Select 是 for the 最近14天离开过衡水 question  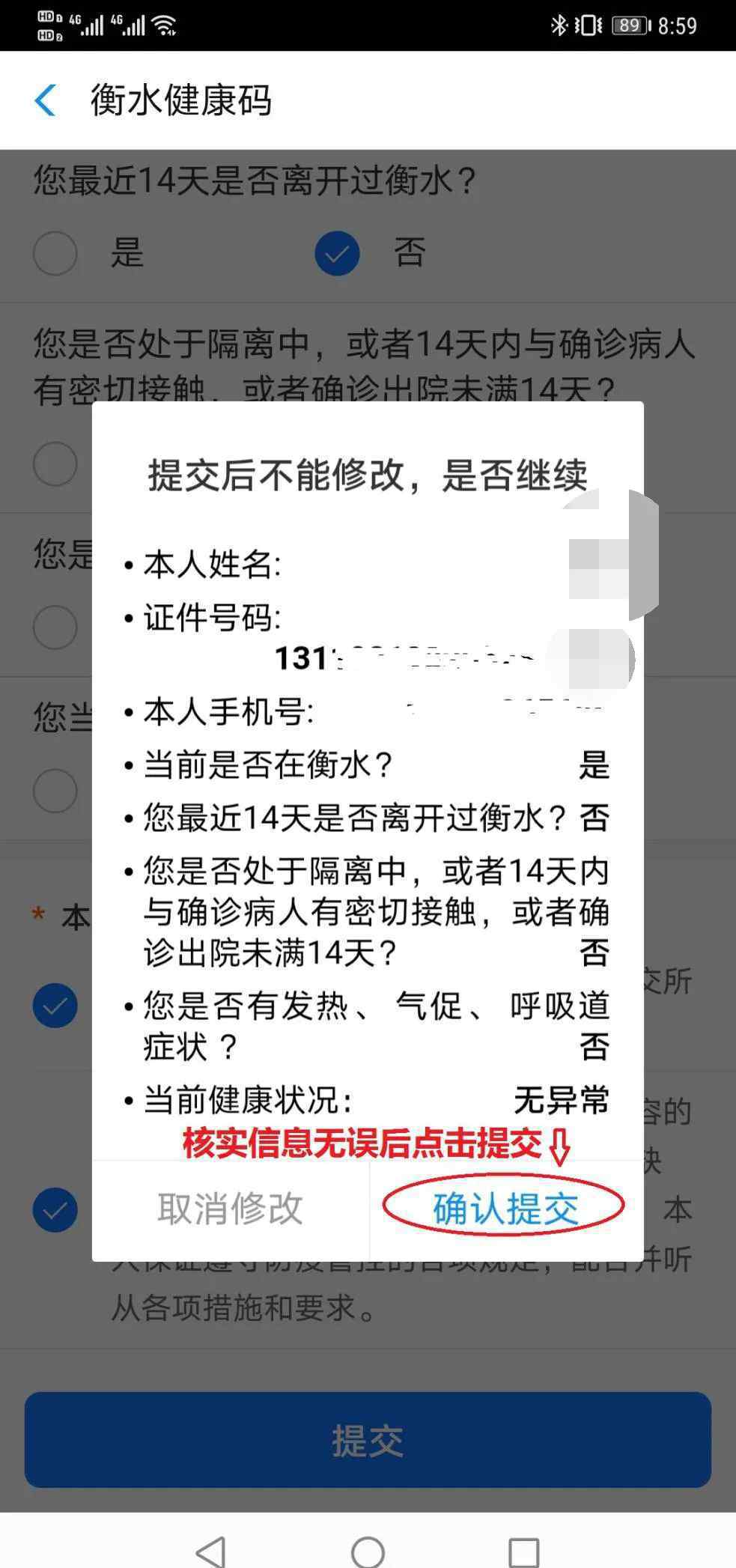pos(55,253)
